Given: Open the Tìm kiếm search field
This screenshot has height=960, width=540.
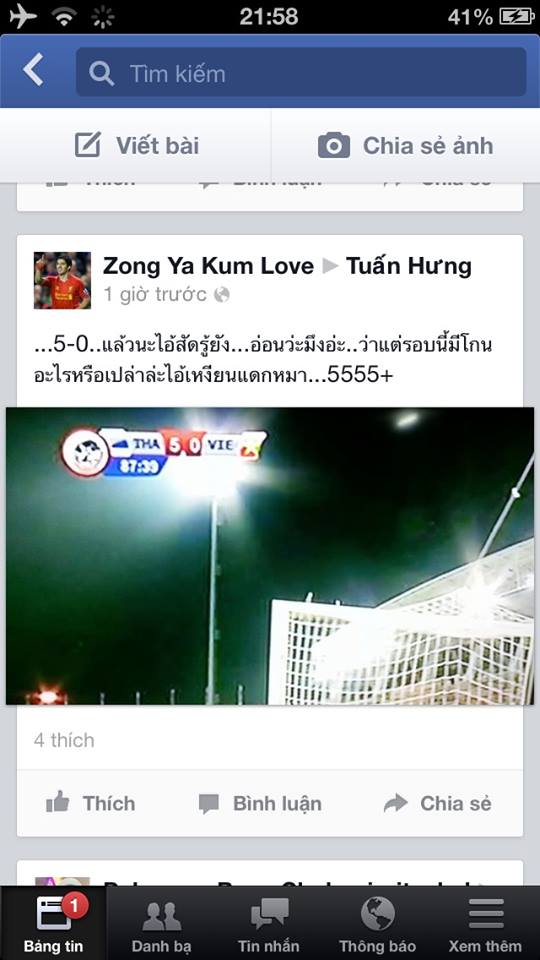Looking at the screenshot, I should pyautogui.click(x=301, y=72).
